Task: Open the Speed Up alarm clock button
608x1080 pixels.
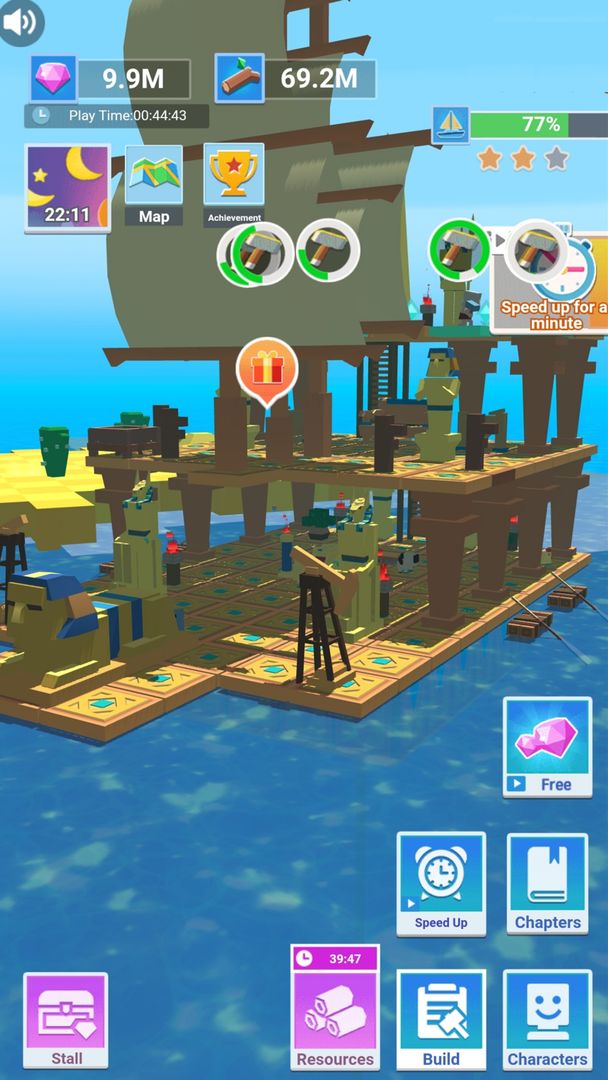Action: 441,883
